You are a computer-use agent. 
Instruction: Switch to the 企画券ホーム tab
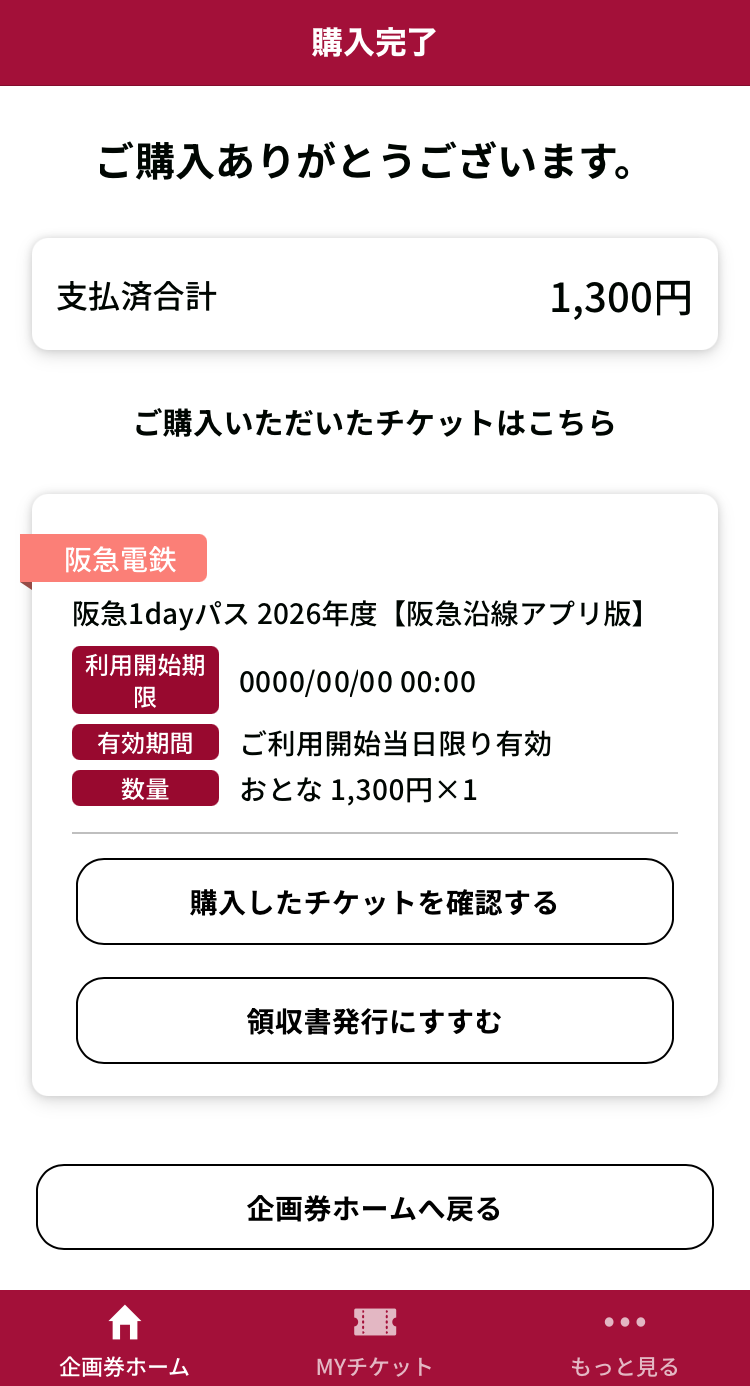coord(125,1340)
